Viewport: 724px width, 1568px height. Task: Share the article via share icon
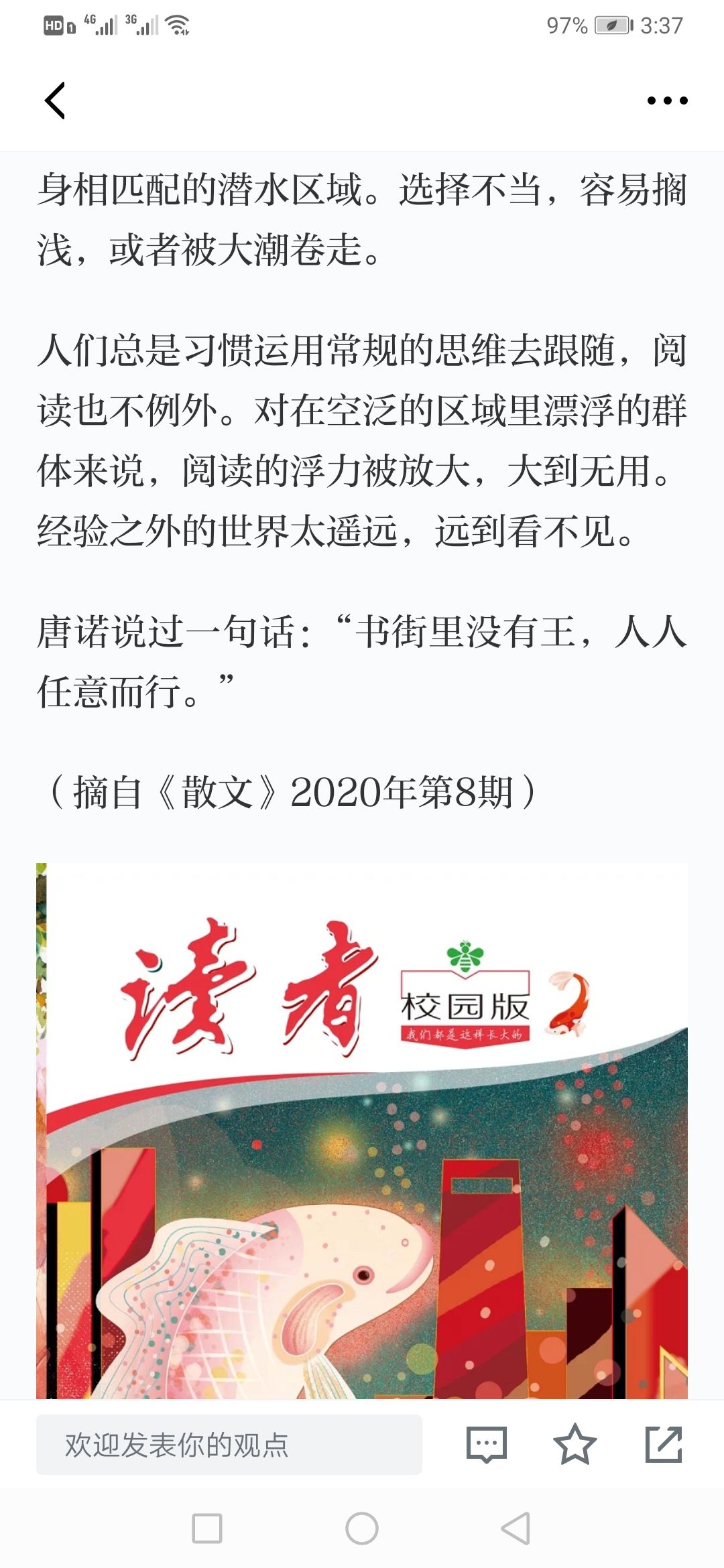pyautogui.click(x=663, y=1444)
